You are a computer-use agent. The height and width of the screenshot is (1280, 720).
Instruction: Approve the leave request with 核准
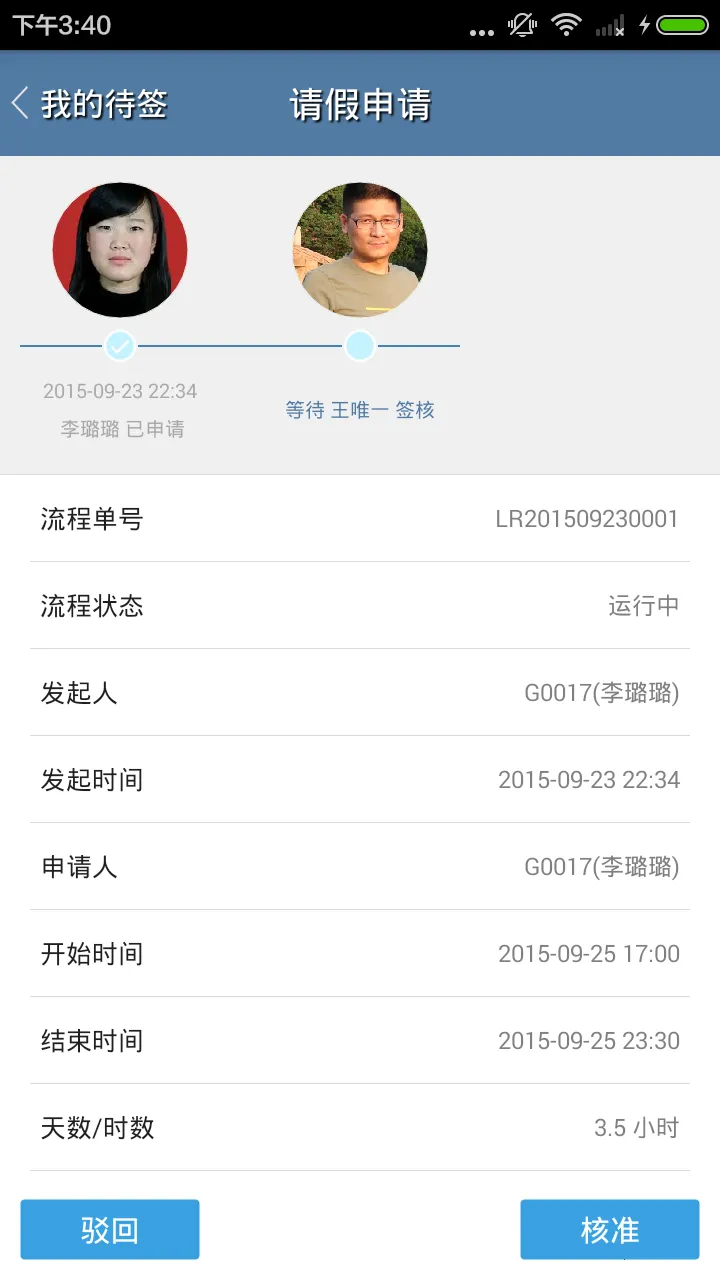pos(609,1229)
